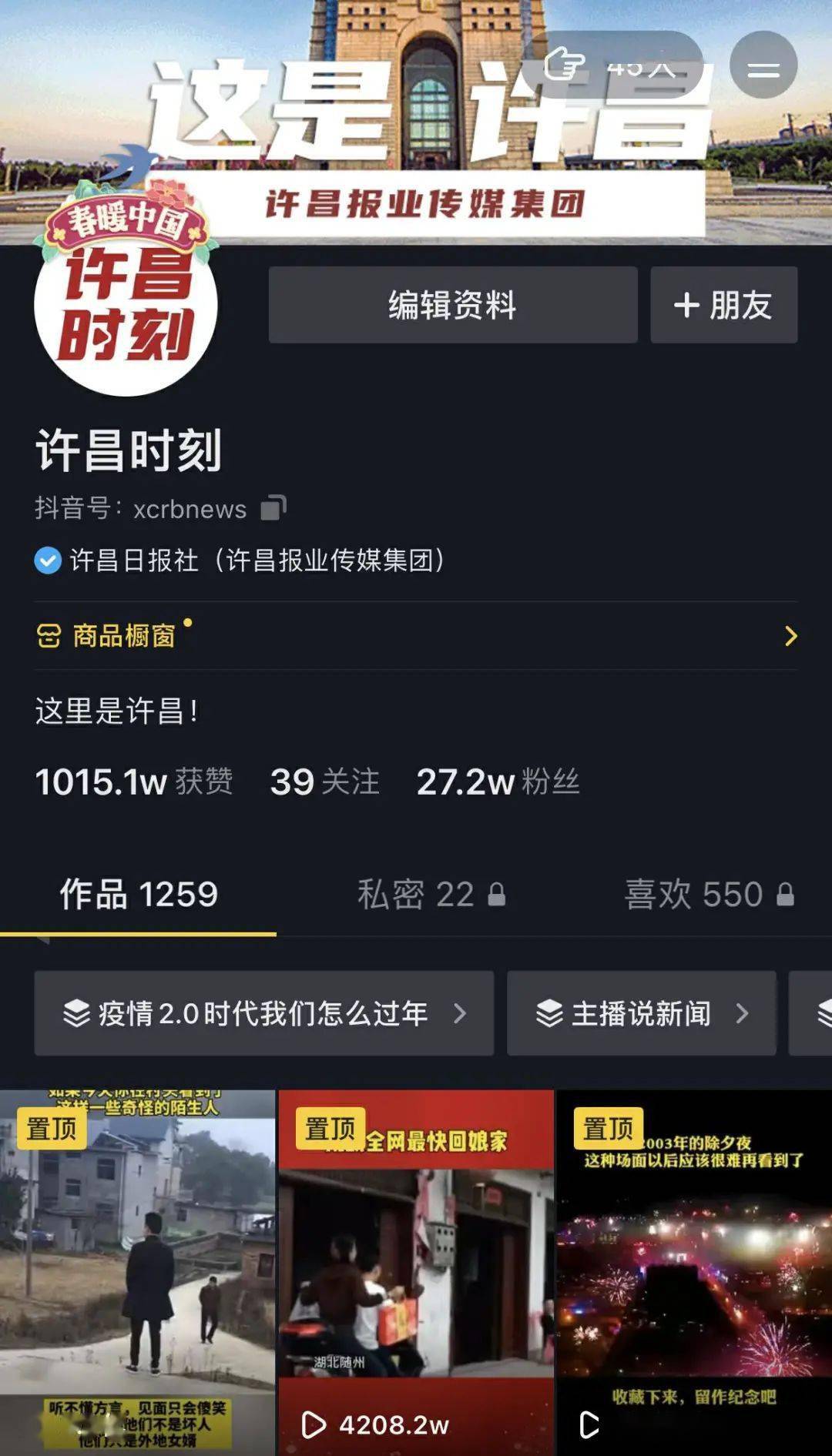Play the pinned video about 奇怪的陌生人
The height and width of the screenshot is (1456, 832).
[137, 1270]
